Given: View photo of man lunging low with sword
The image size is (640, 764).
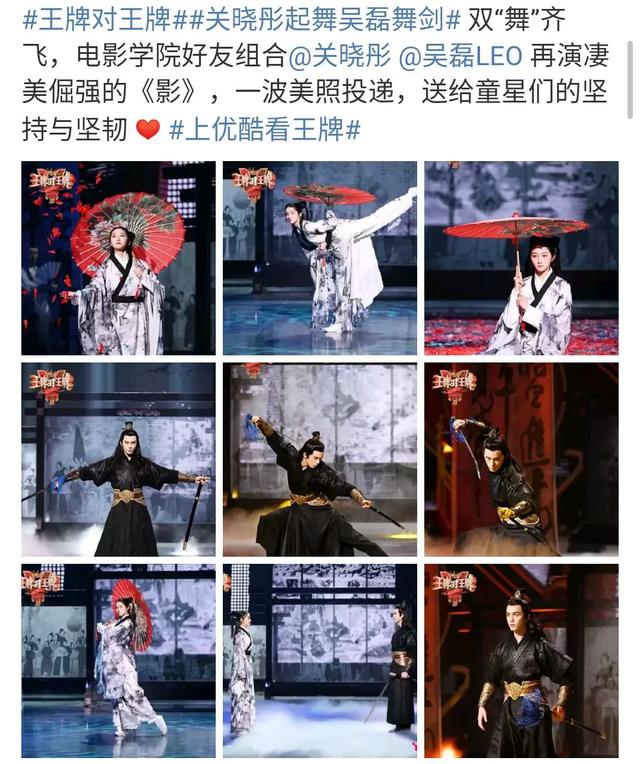Looking at the screenshot, I should (320, 459).
